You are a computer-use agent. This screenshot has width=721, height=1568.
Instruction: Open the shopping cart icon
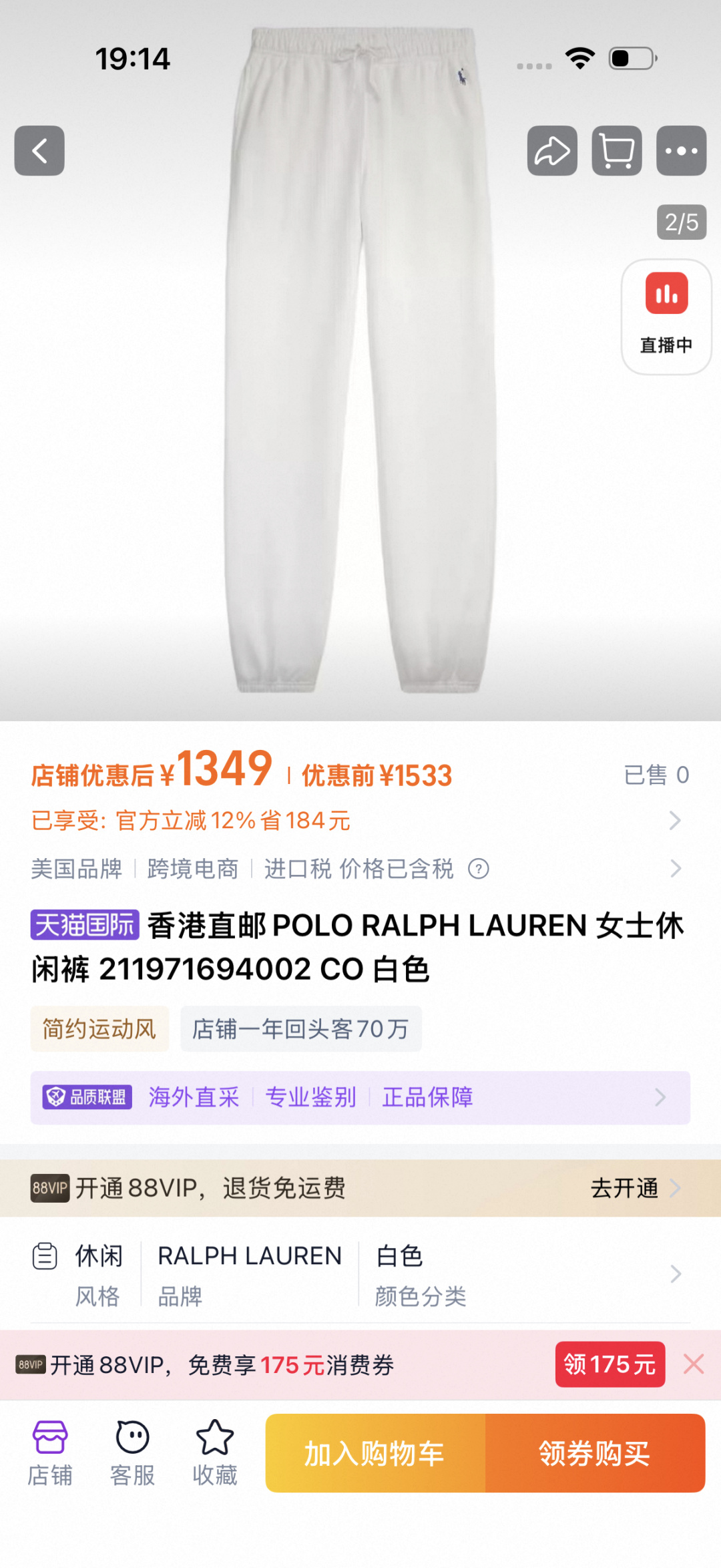tap(617, 151)
